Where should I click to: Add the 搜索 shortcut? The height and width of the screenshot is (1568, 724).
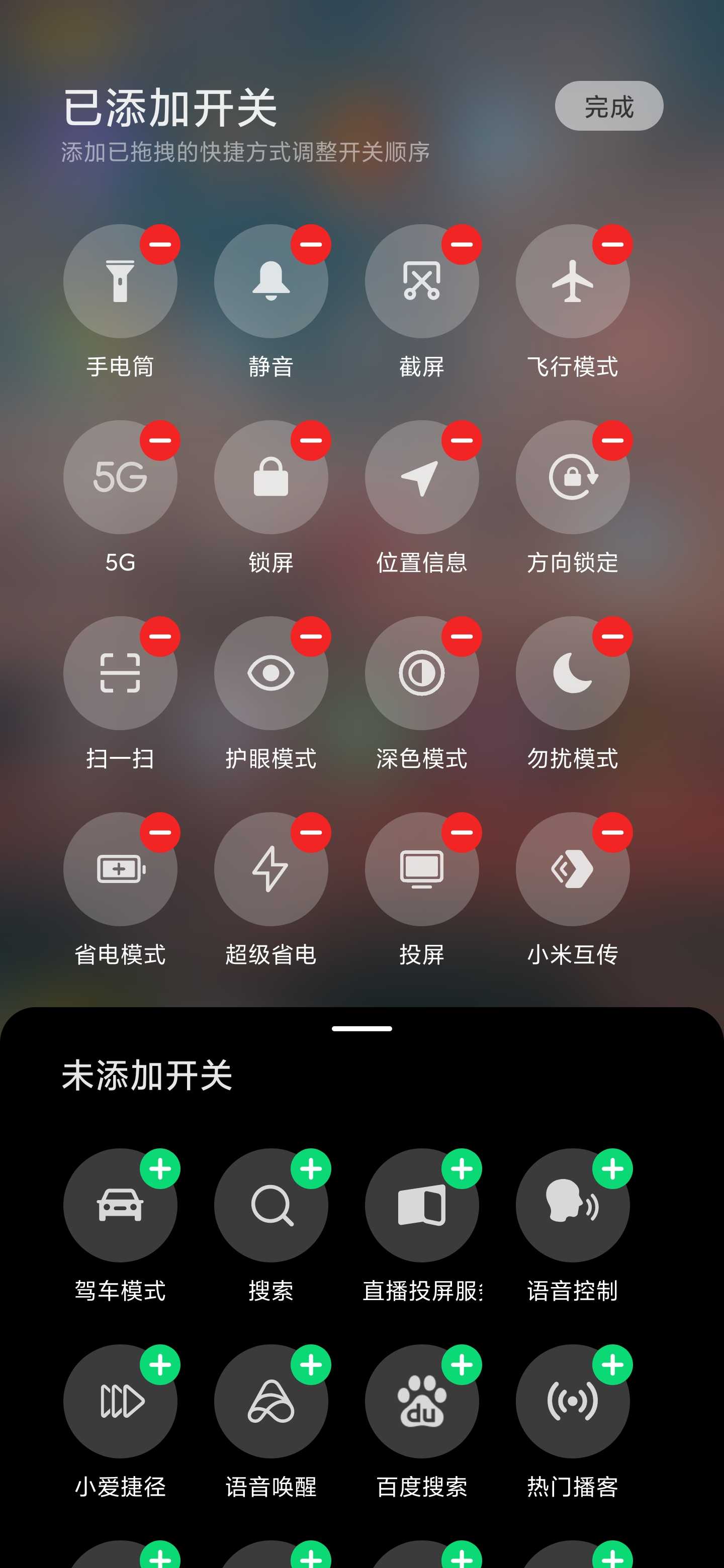311,1168
